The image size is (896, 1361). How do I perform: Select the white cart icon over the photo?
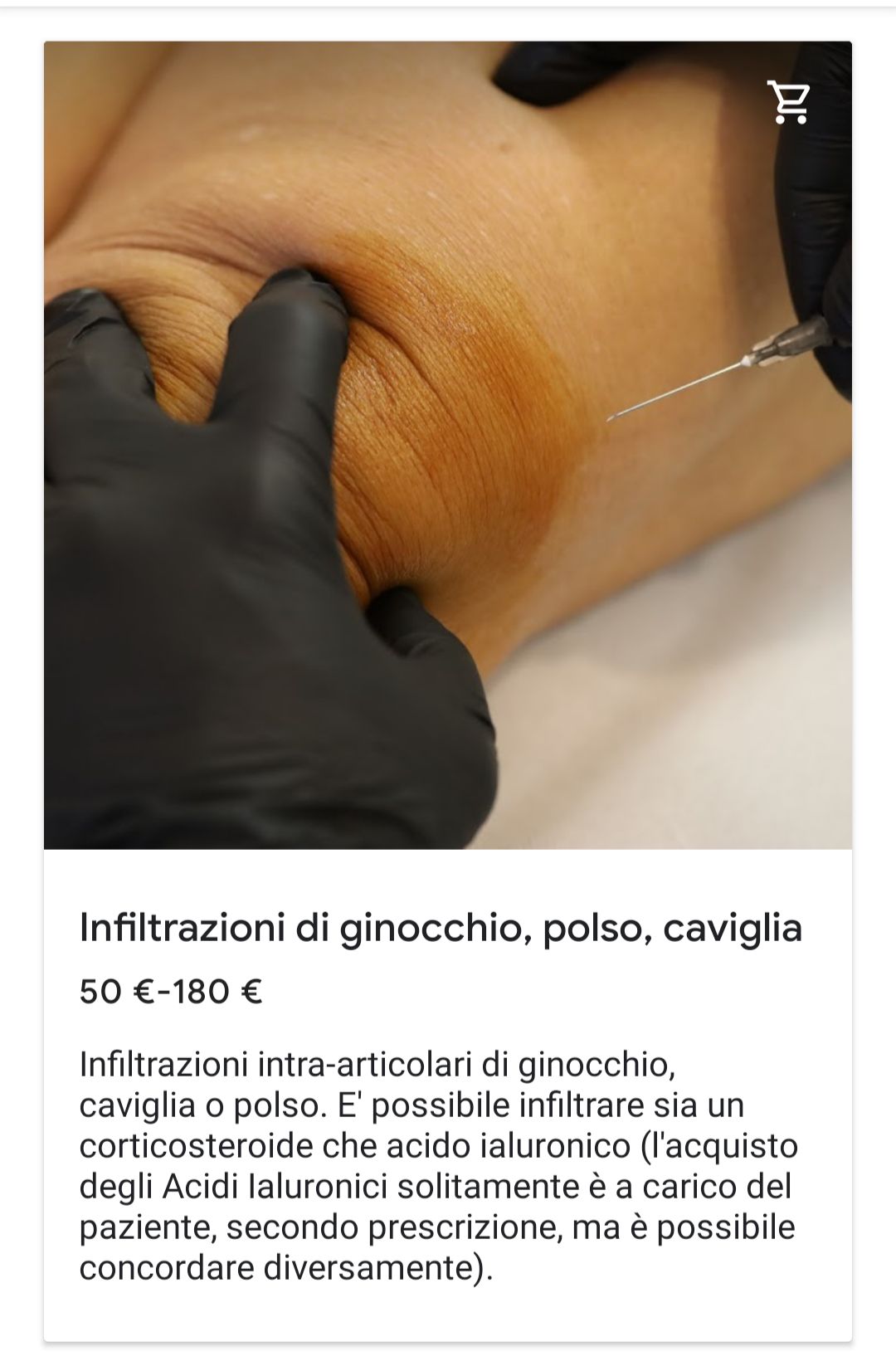point(790,103)
